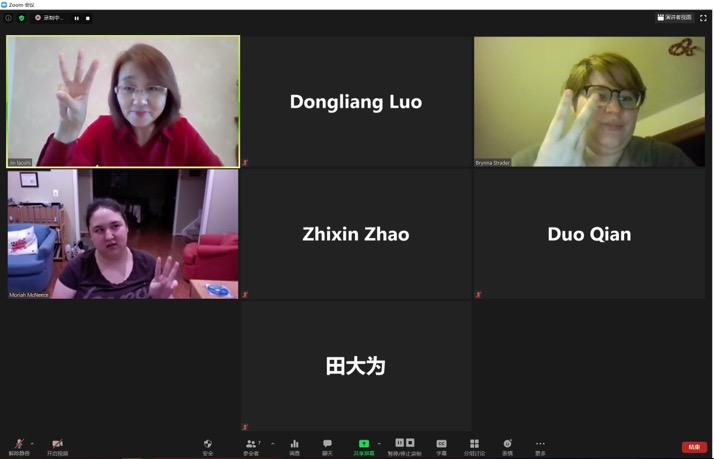Expand audio options arrow beside microphone
This screenshot has width=714, height=459.
tap(32, 443)
